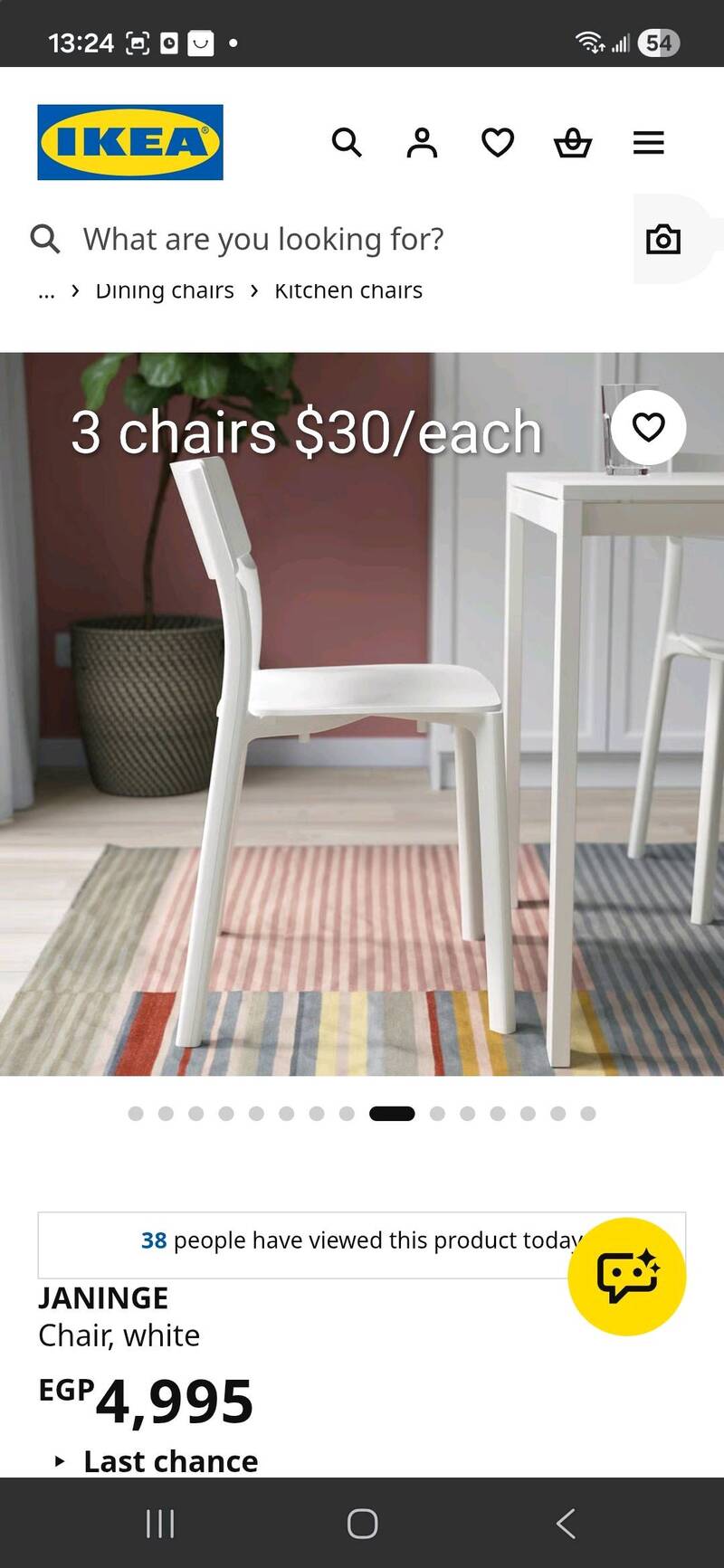Open the JANINGE chair product image
The height and width of the screenshot is (1568, 724).
point(362,724)
